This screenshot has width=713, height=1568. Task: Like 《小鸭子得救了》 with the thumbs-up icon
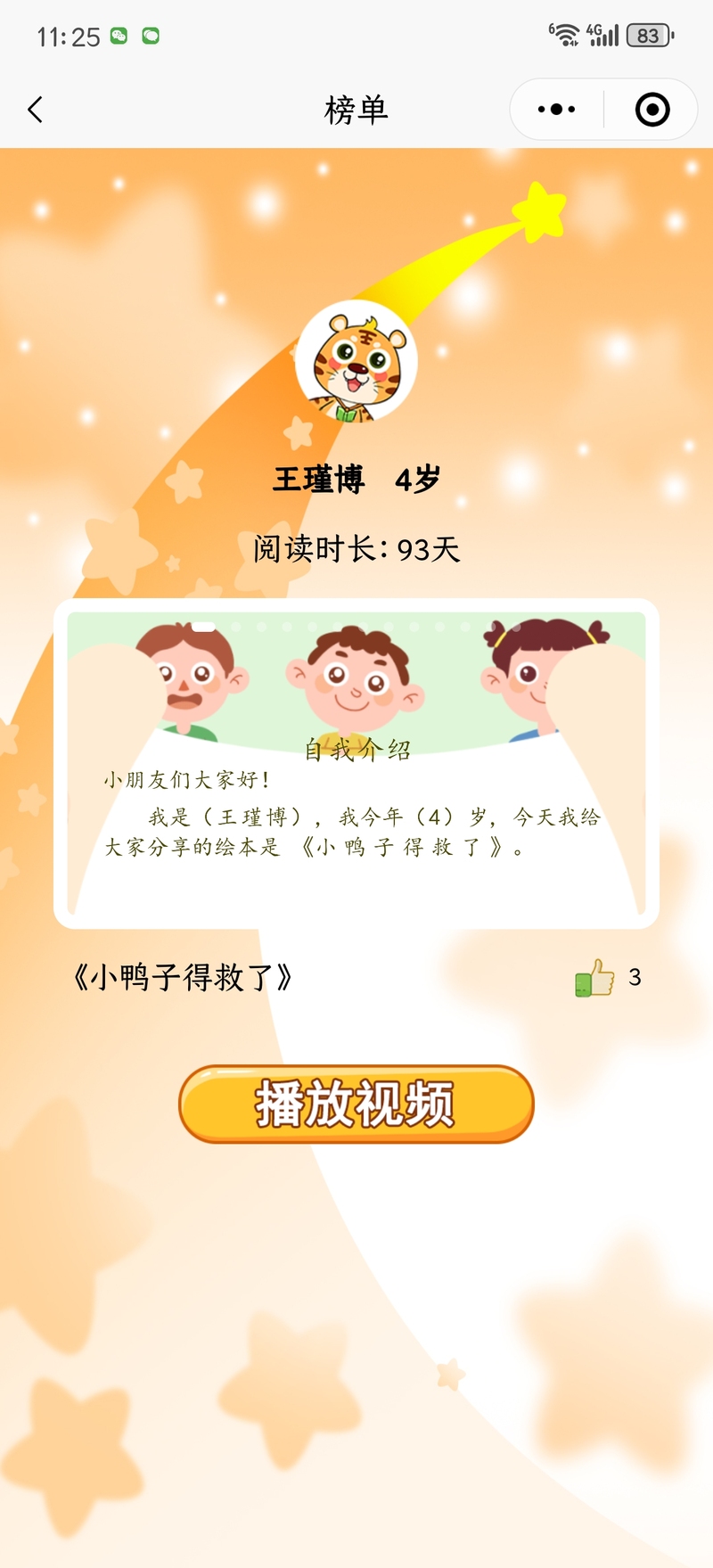point(594,978)
